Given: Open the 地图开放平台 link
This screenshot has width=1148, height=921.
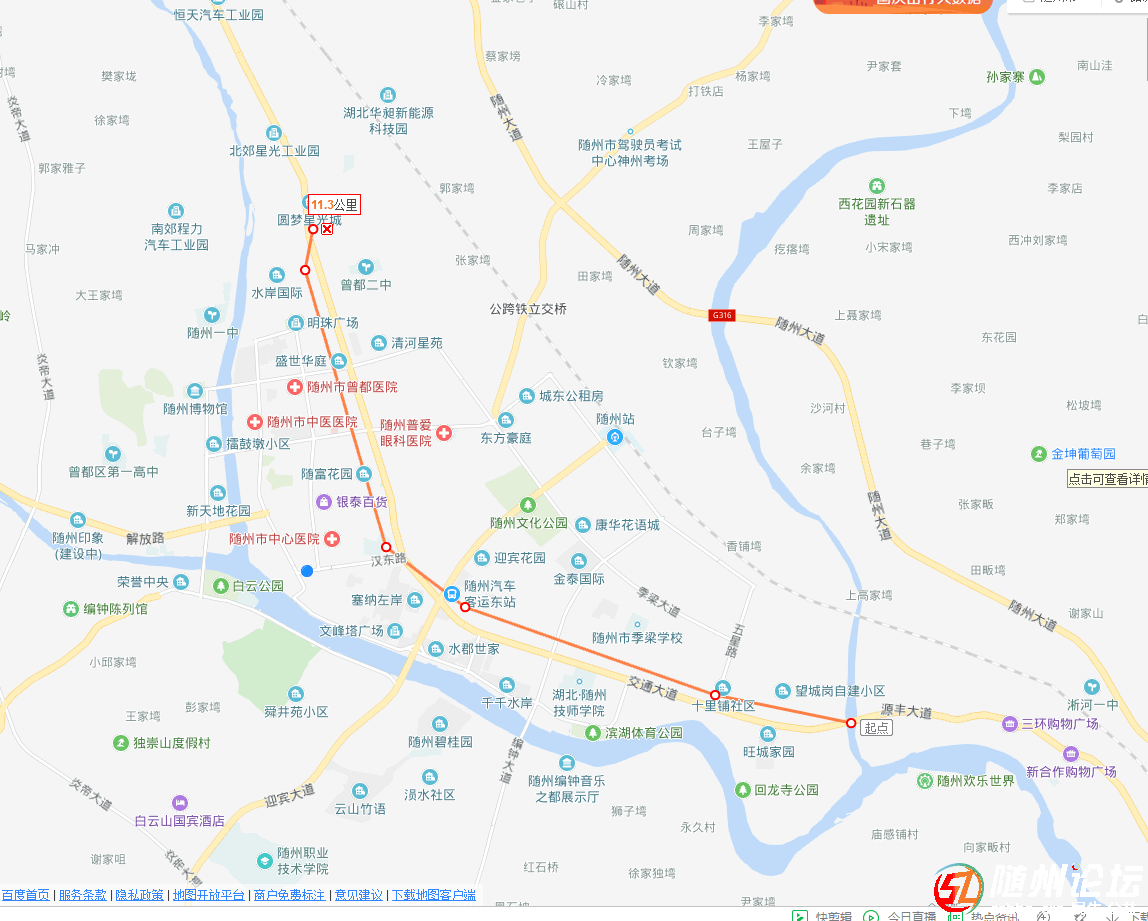Looking at the screenshot, I should click(x=208, y=895).
